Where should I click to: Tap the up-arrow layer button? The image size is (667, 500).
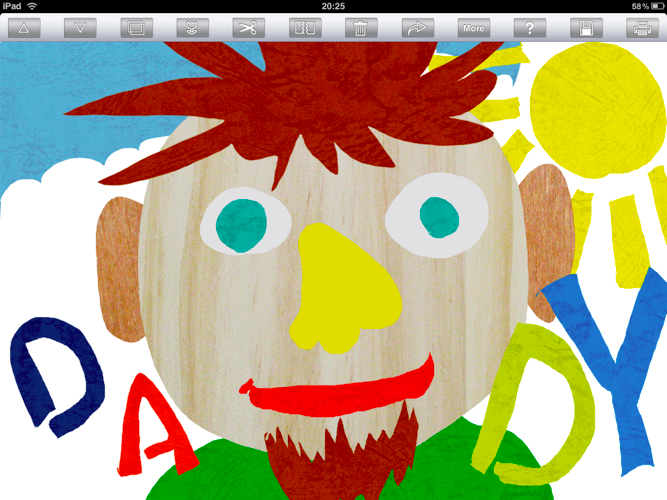(x=24, y=28)
